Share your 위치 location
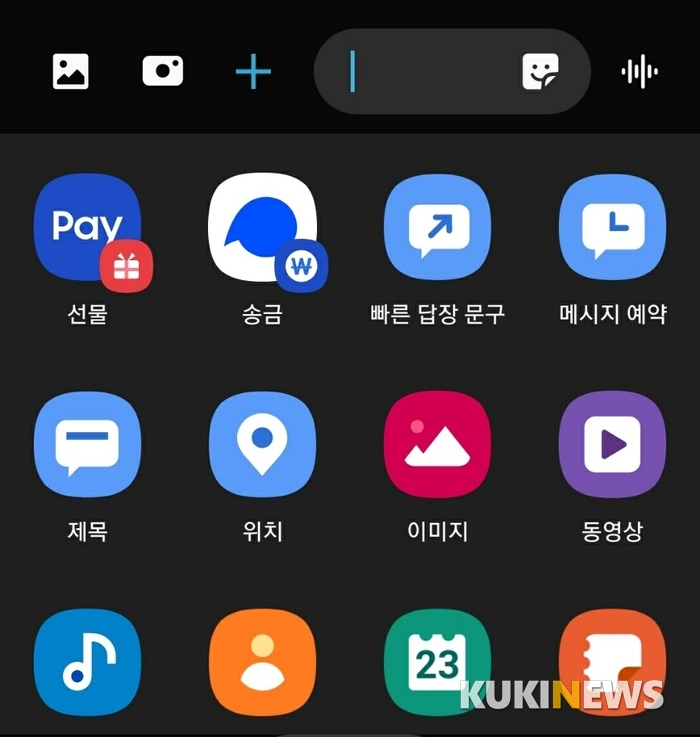 pyautogui.click(x=262, y=444)
